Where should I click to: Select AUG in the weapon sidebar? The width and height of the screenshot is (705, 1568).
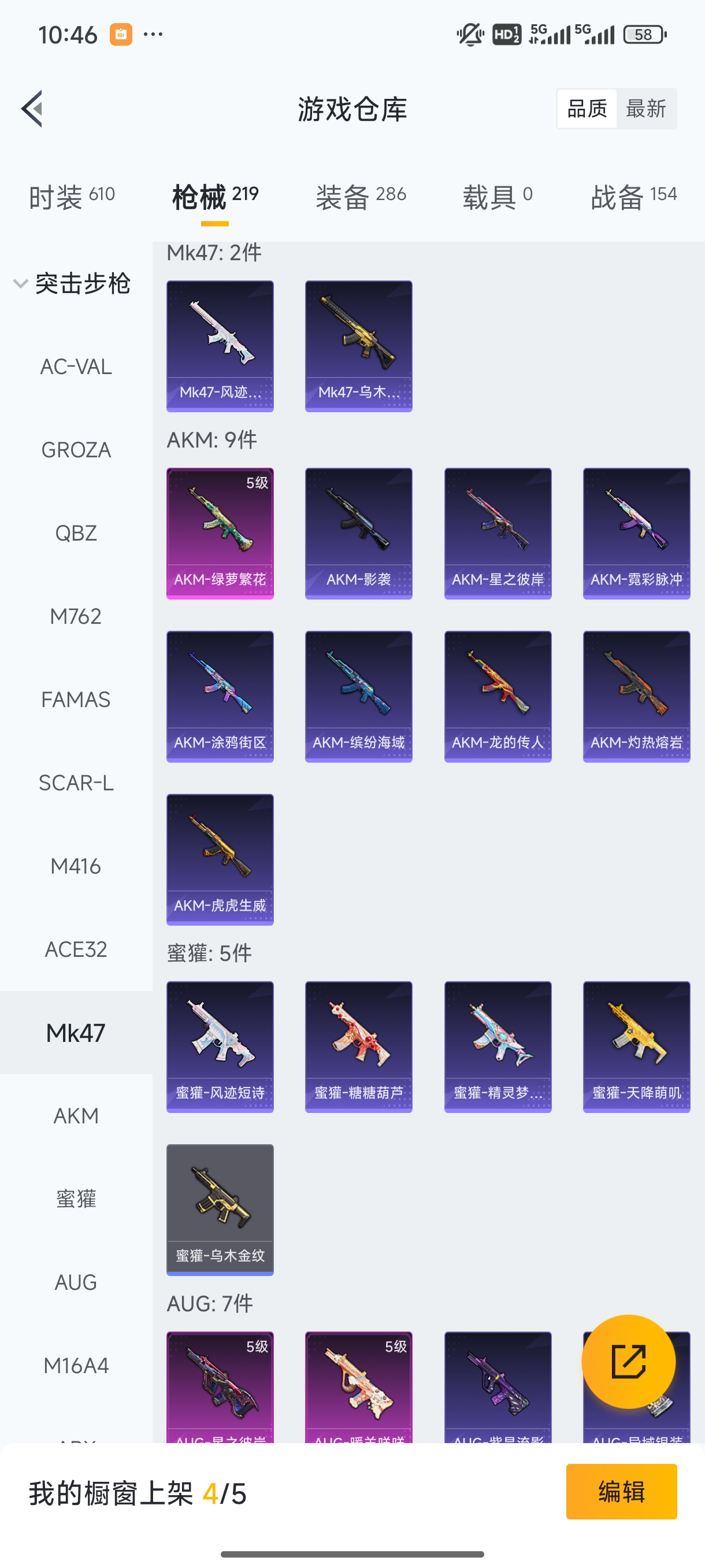tap(76, 1282)
